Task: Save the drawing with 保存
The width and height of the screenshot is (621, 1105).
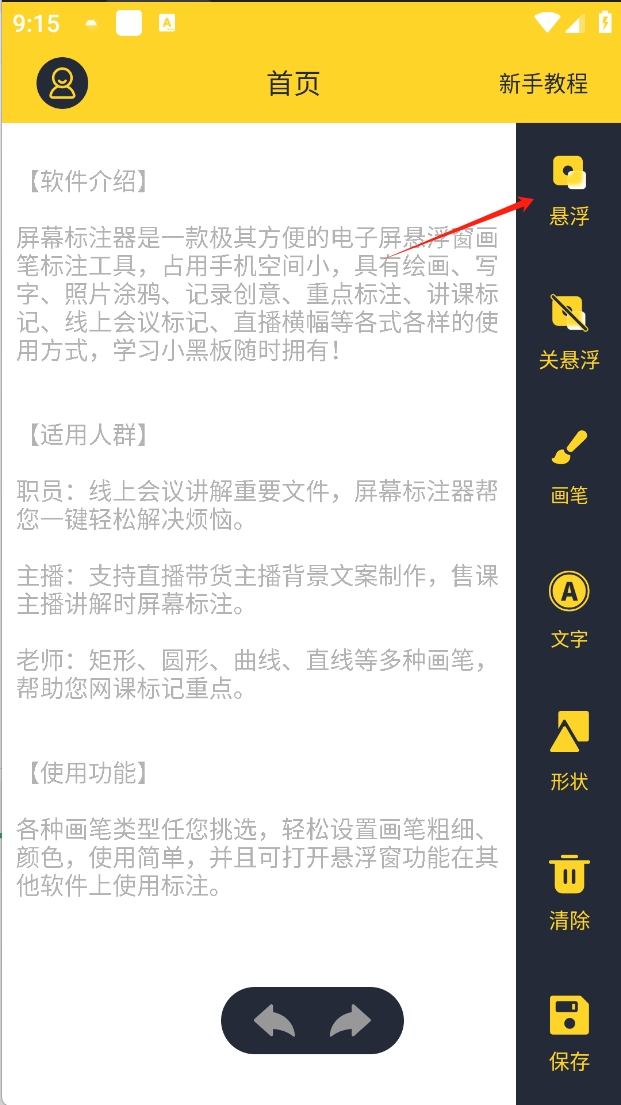Action: point(569,1034)
